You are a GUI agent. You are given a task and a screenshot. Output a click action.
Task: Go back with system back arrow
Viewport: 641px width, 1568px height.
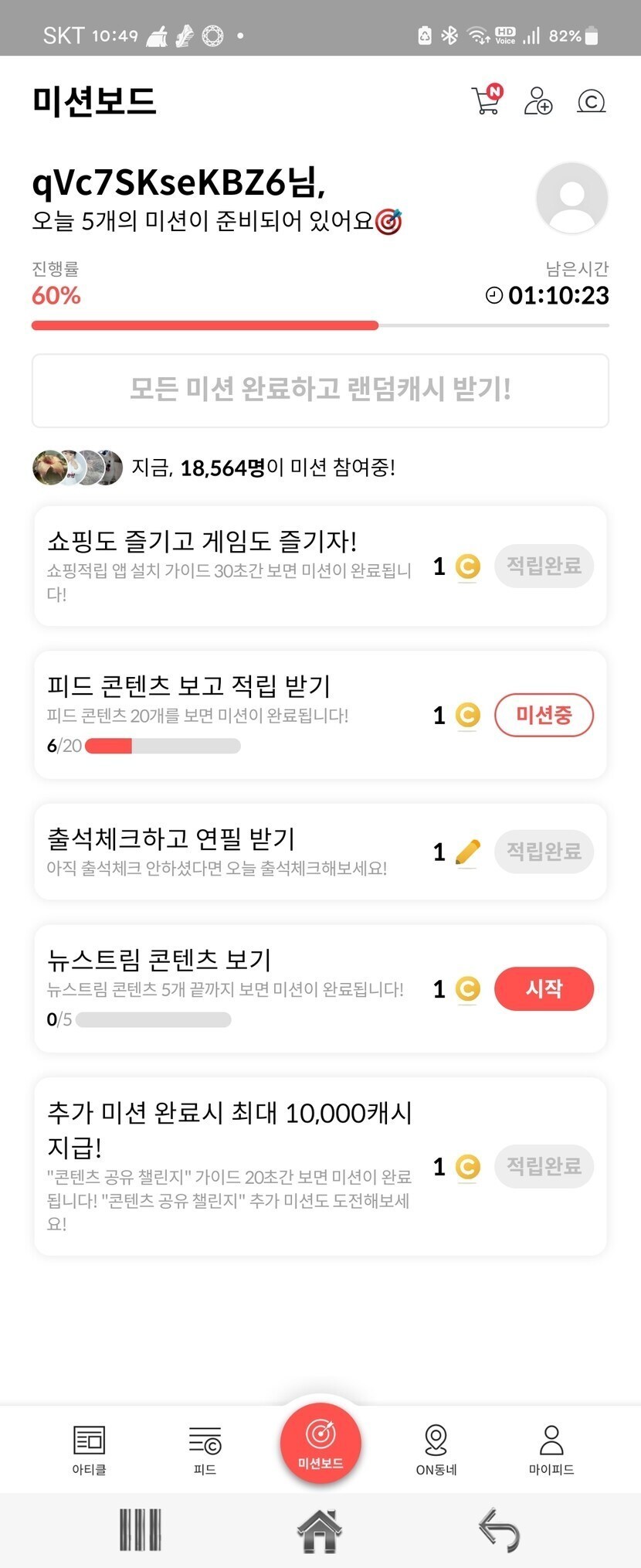[499, 1529]
